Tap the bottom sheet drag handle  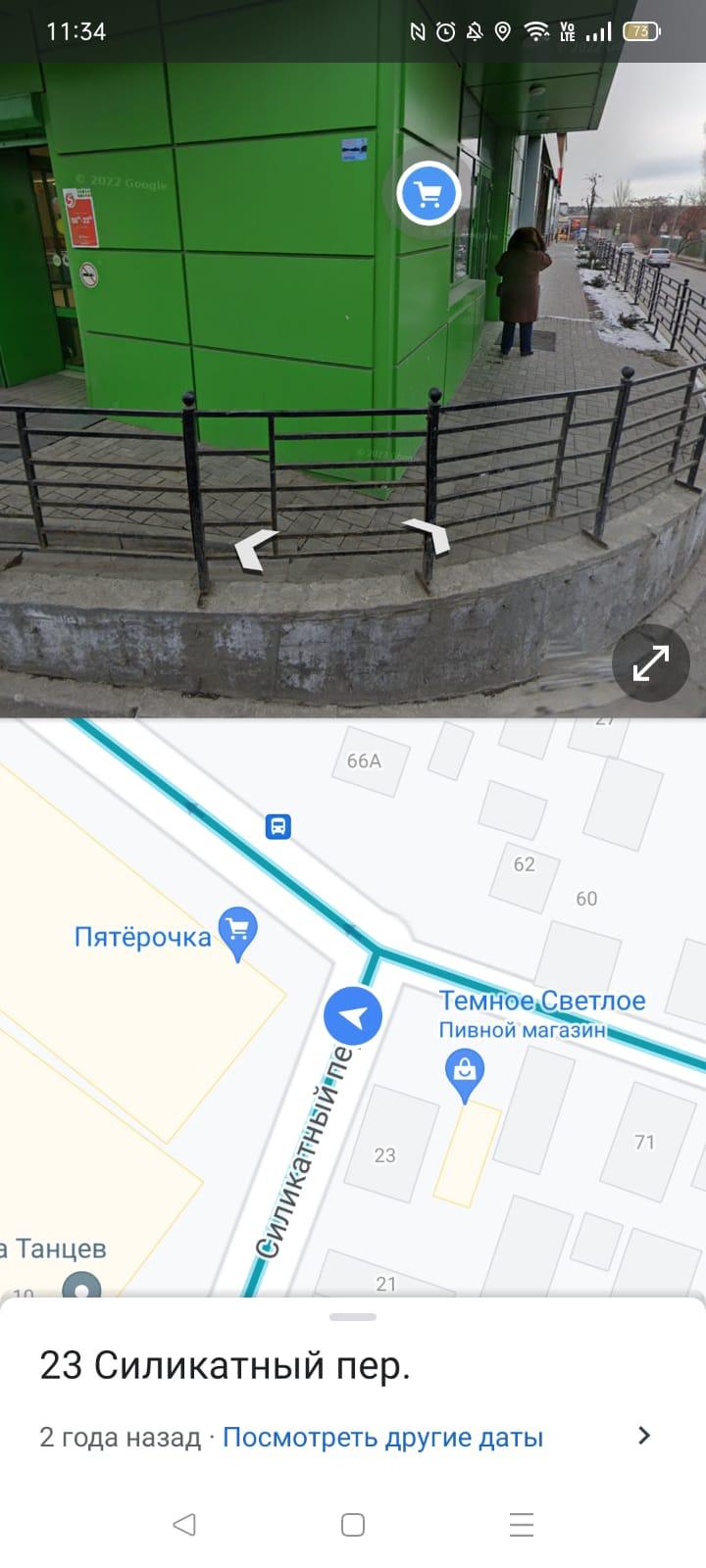353,1316
